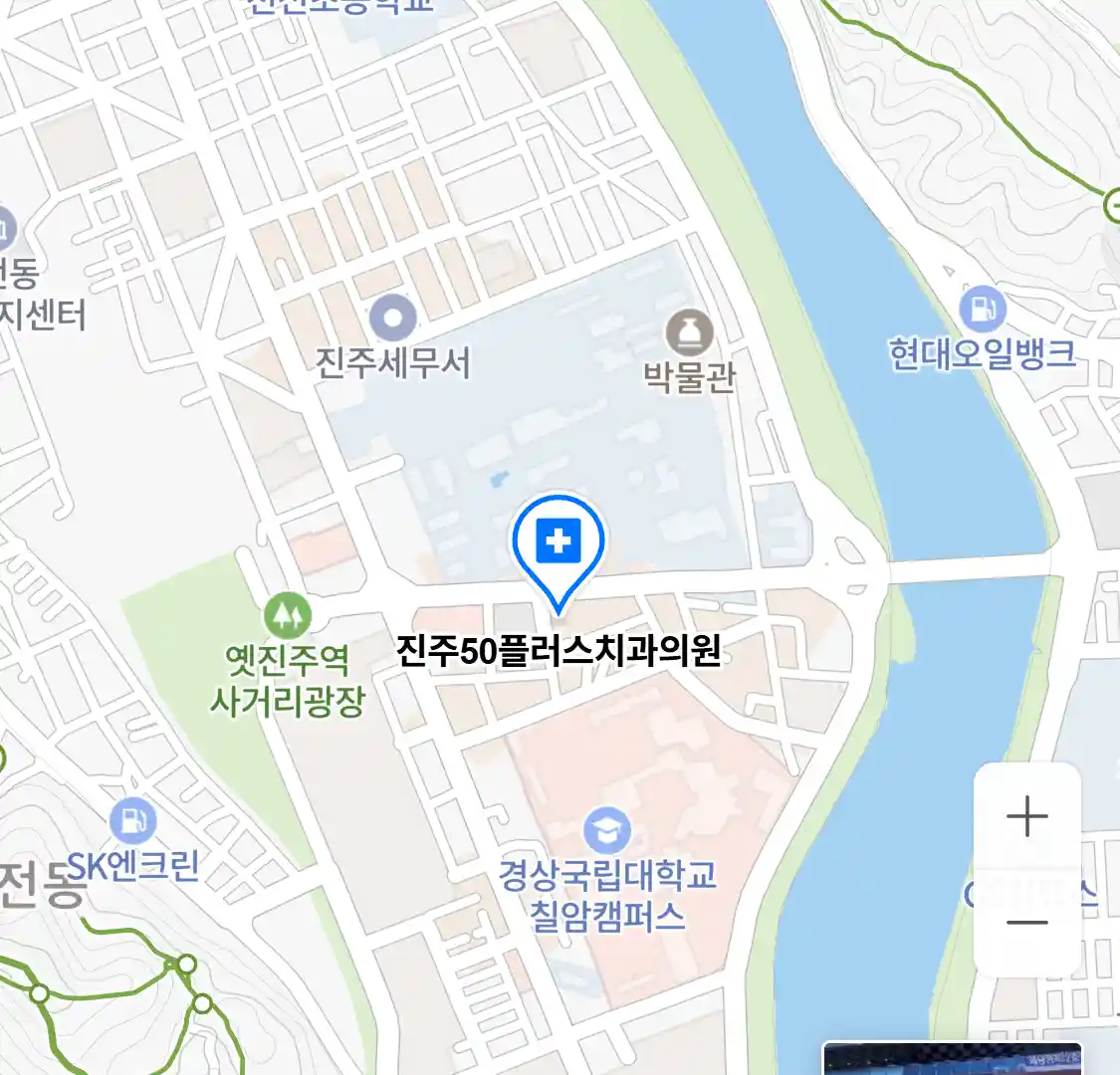The width and height of the screenshot is (1120, 1075).
Task: Zoom out of the map
Action: [x=1026, y=922]
